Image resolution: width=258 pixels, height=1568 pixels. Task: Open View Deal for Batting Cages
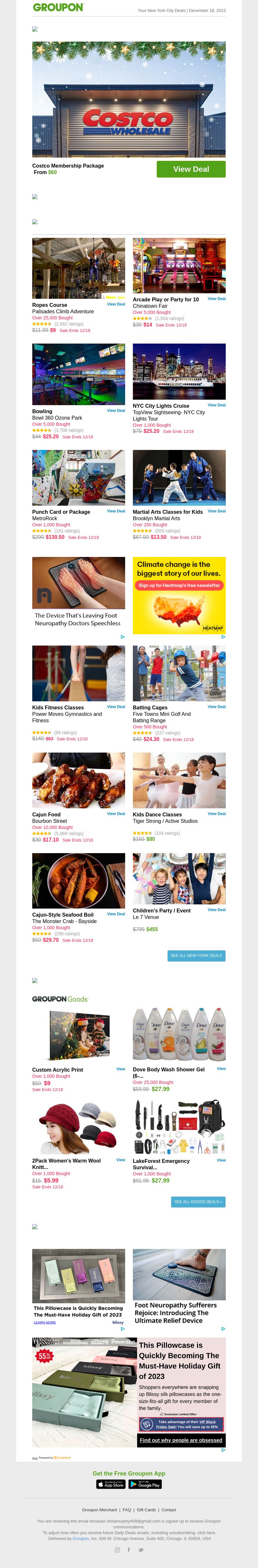[216, 707]
